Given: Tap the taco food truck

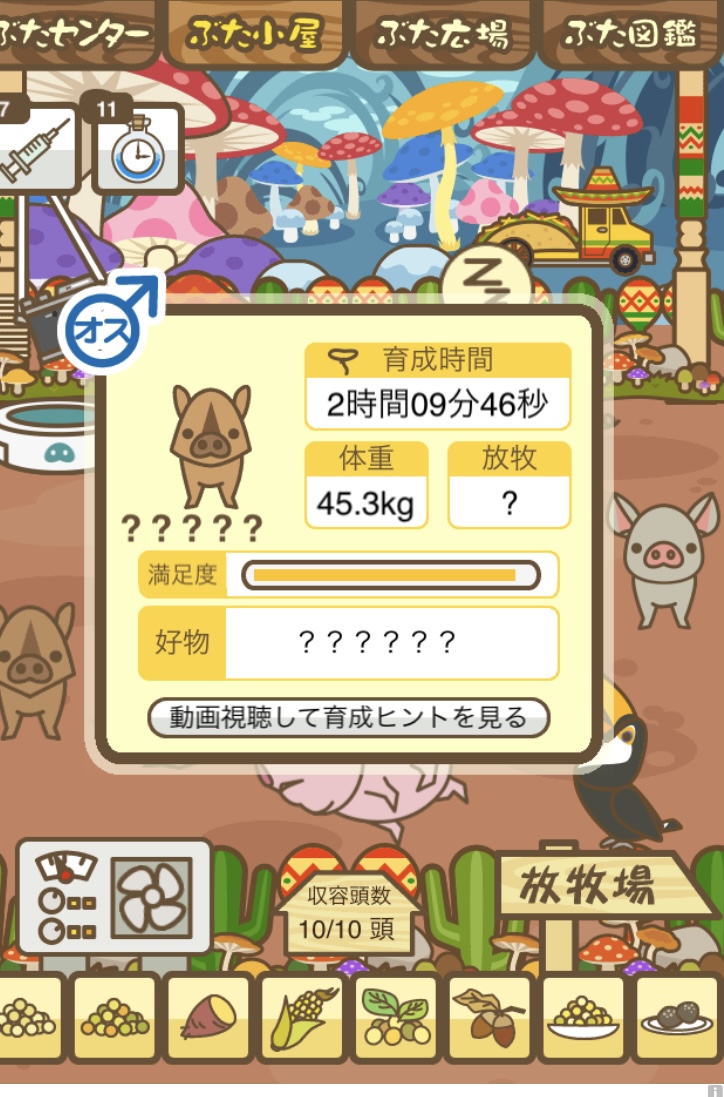Looking at the screenshot, I should [x=572, y=225].
